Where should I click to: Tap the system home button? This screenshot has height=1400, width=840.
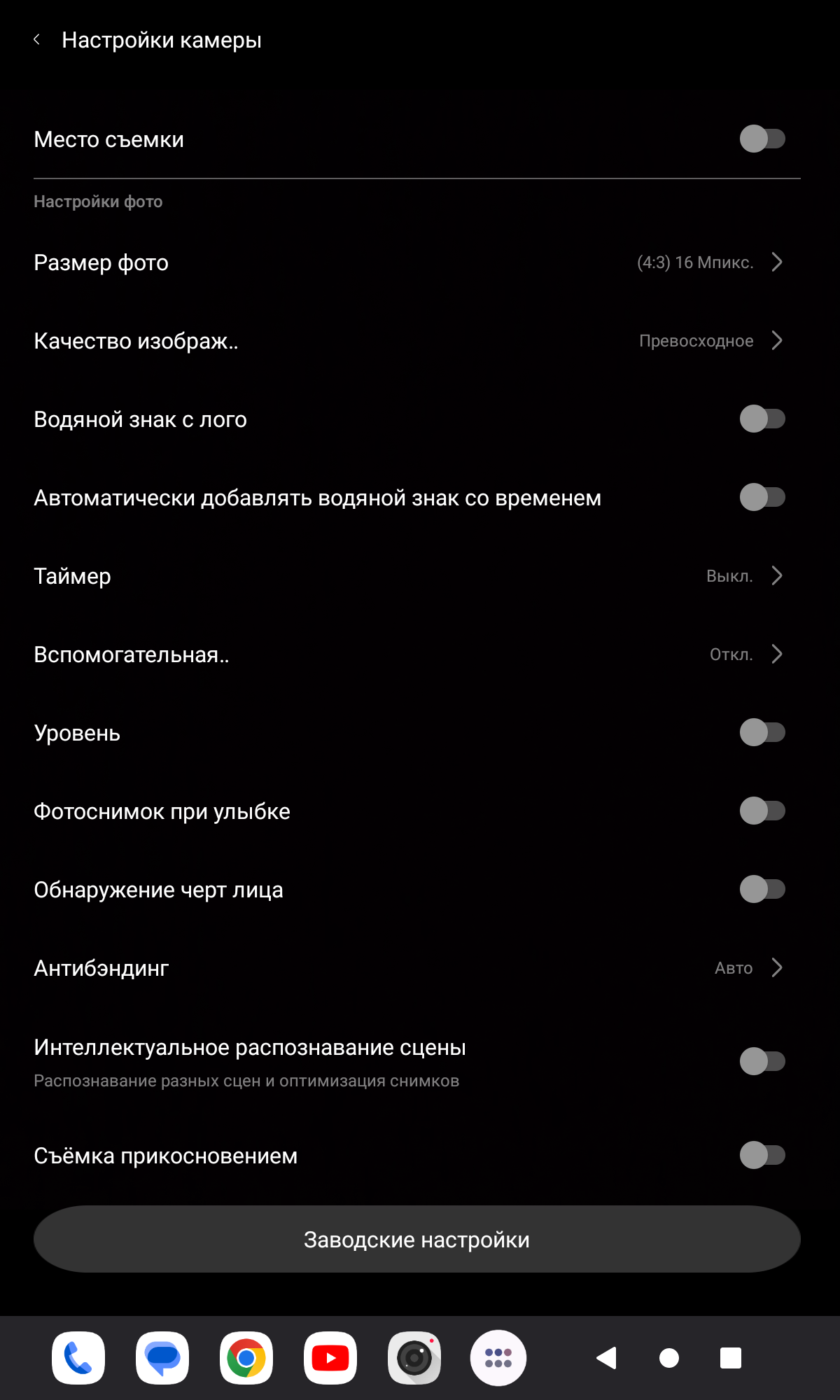(669, 1358)
